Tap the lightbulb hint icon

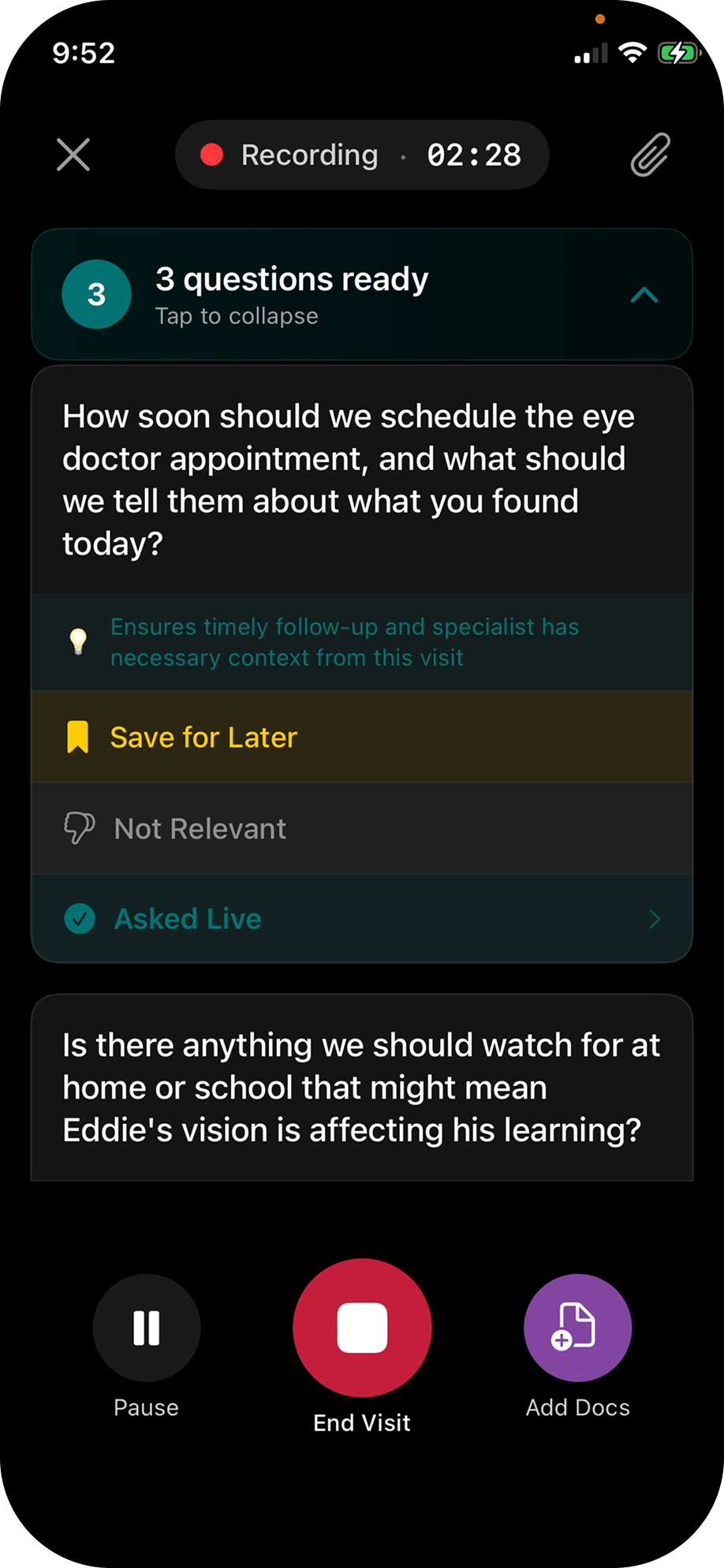(x=77, y=641)
